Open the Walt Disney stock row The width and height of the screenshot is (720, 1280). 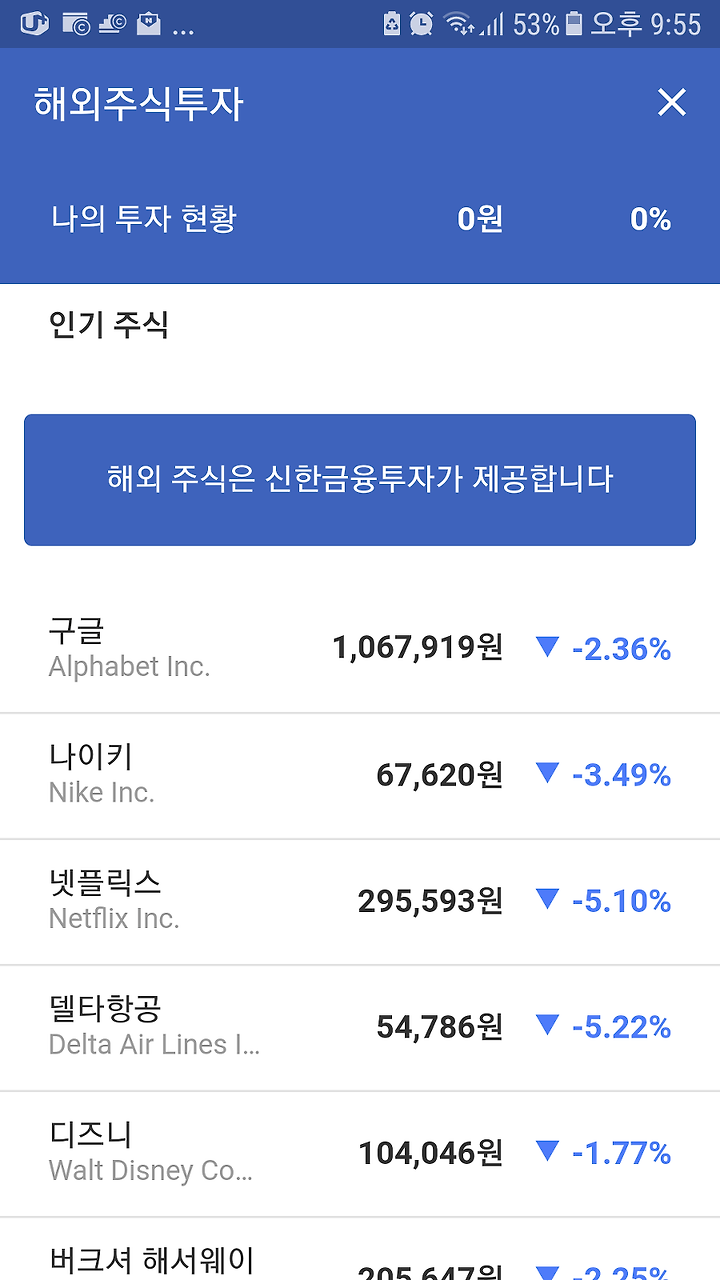(x=360, y=1154)
